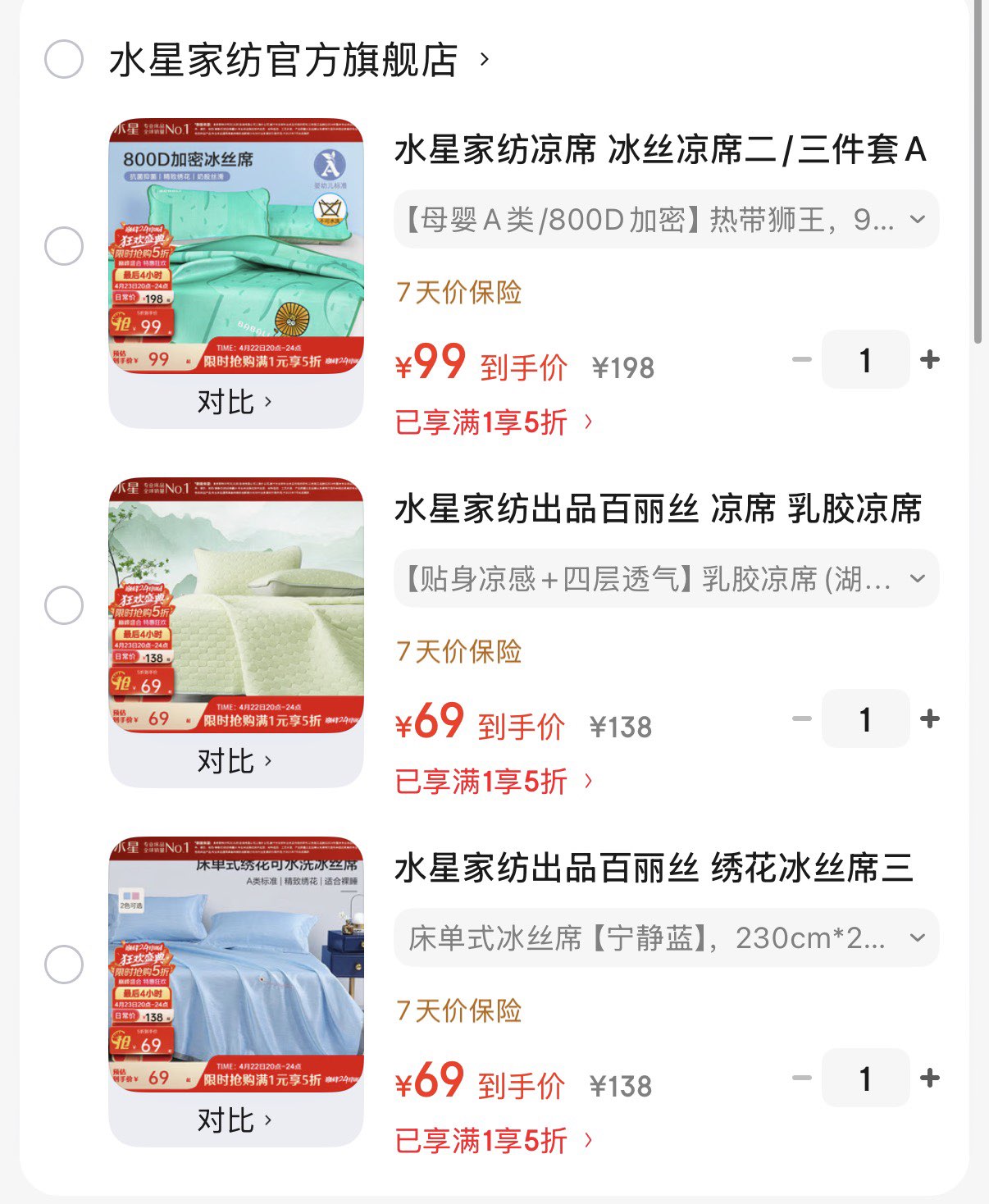Open the blue 床单式冰丝席 product image

click(x=236, y=965)
